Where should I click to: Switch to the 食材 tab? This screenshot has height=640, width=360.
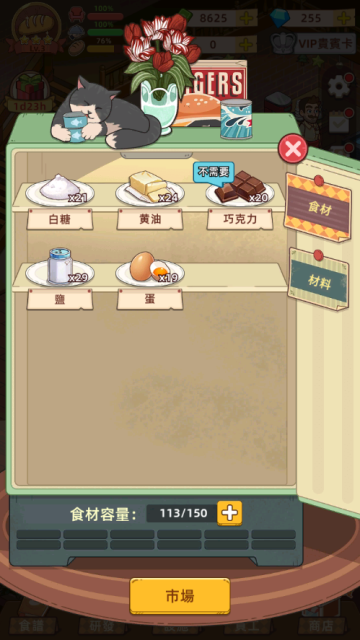pyautogui.click(x=318, y=208)
